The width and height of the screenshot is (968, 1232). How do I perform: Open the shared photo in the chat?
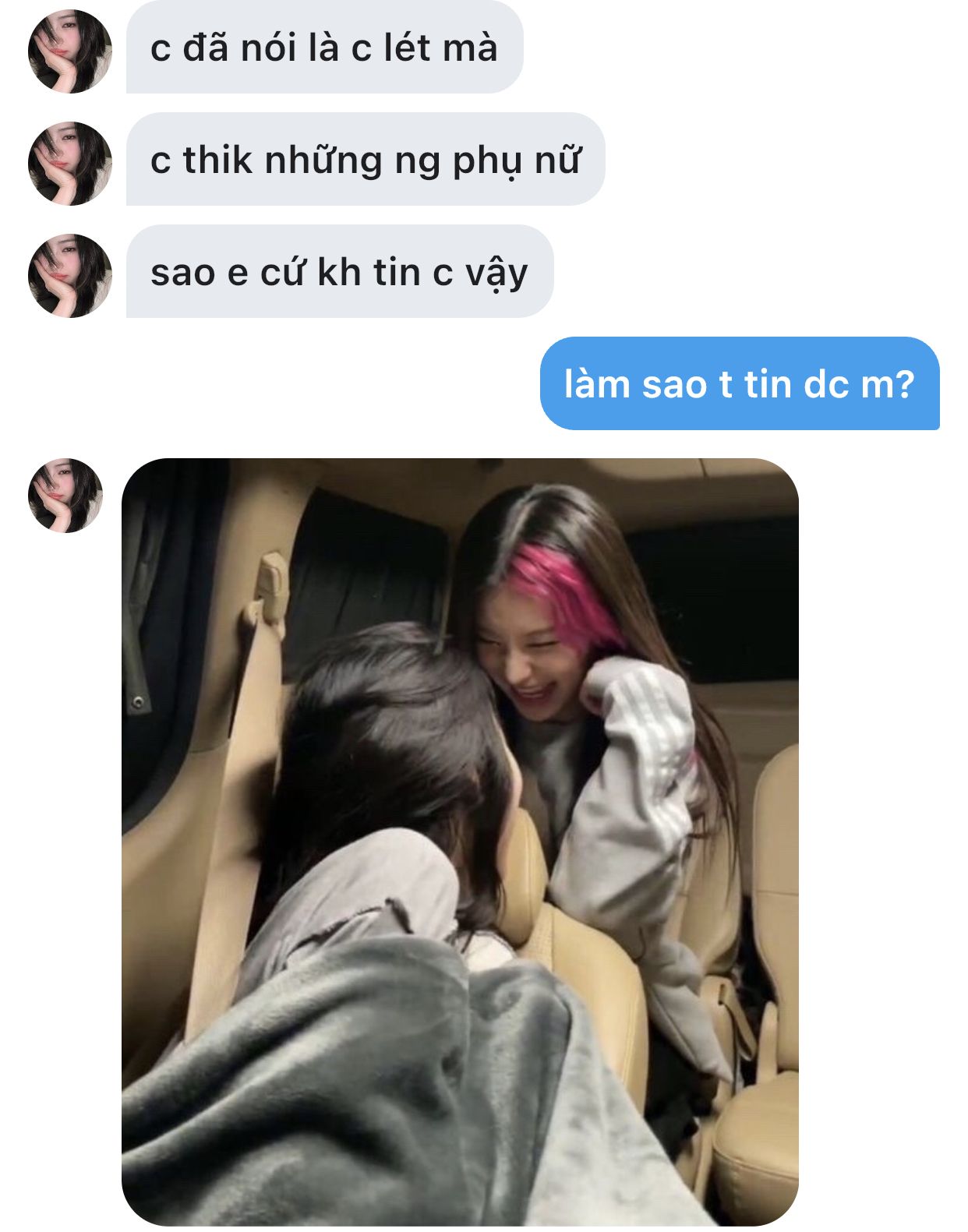(x=460, y=842)
